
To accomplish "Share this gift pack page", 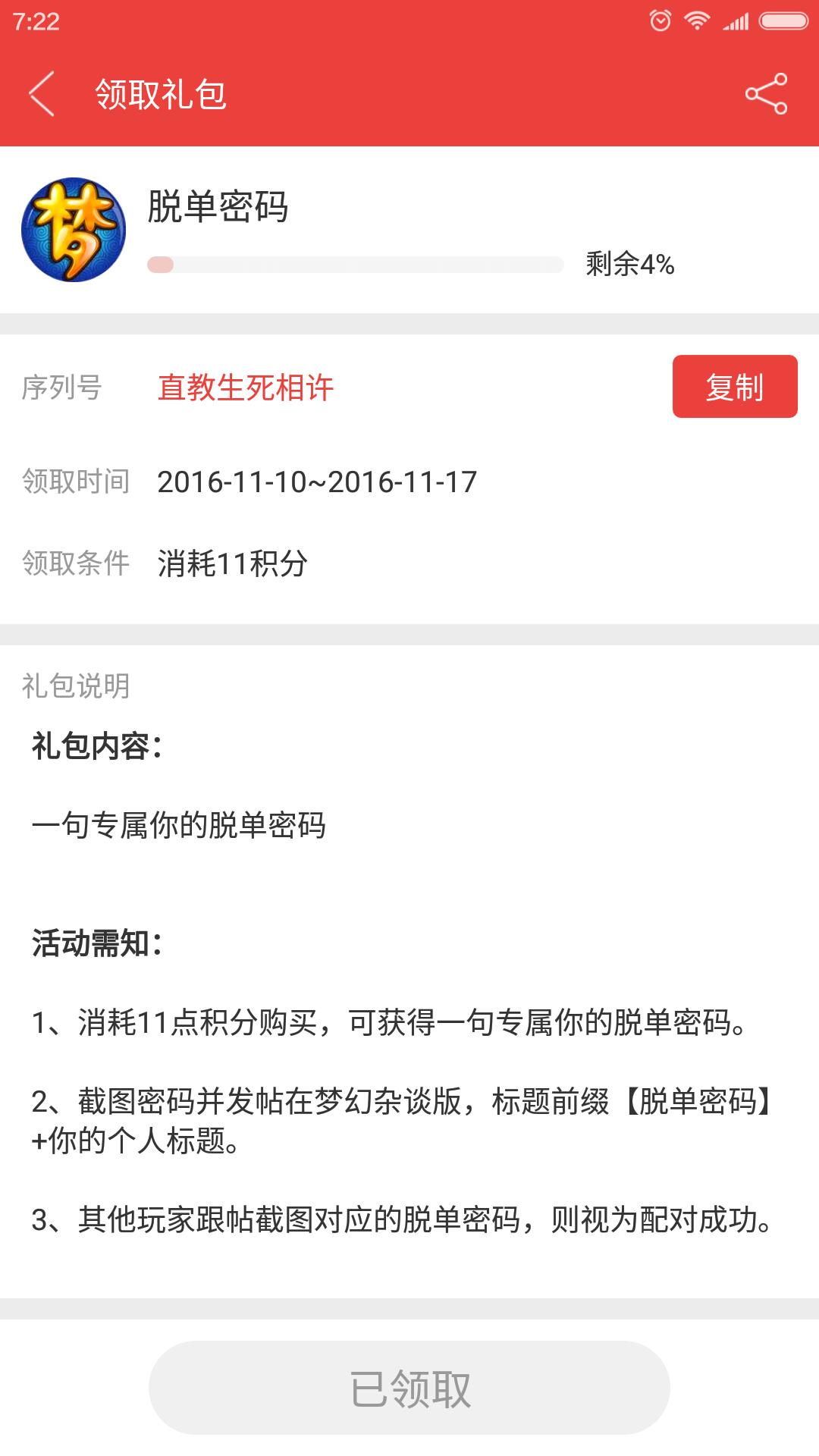I will pos(766,94).
